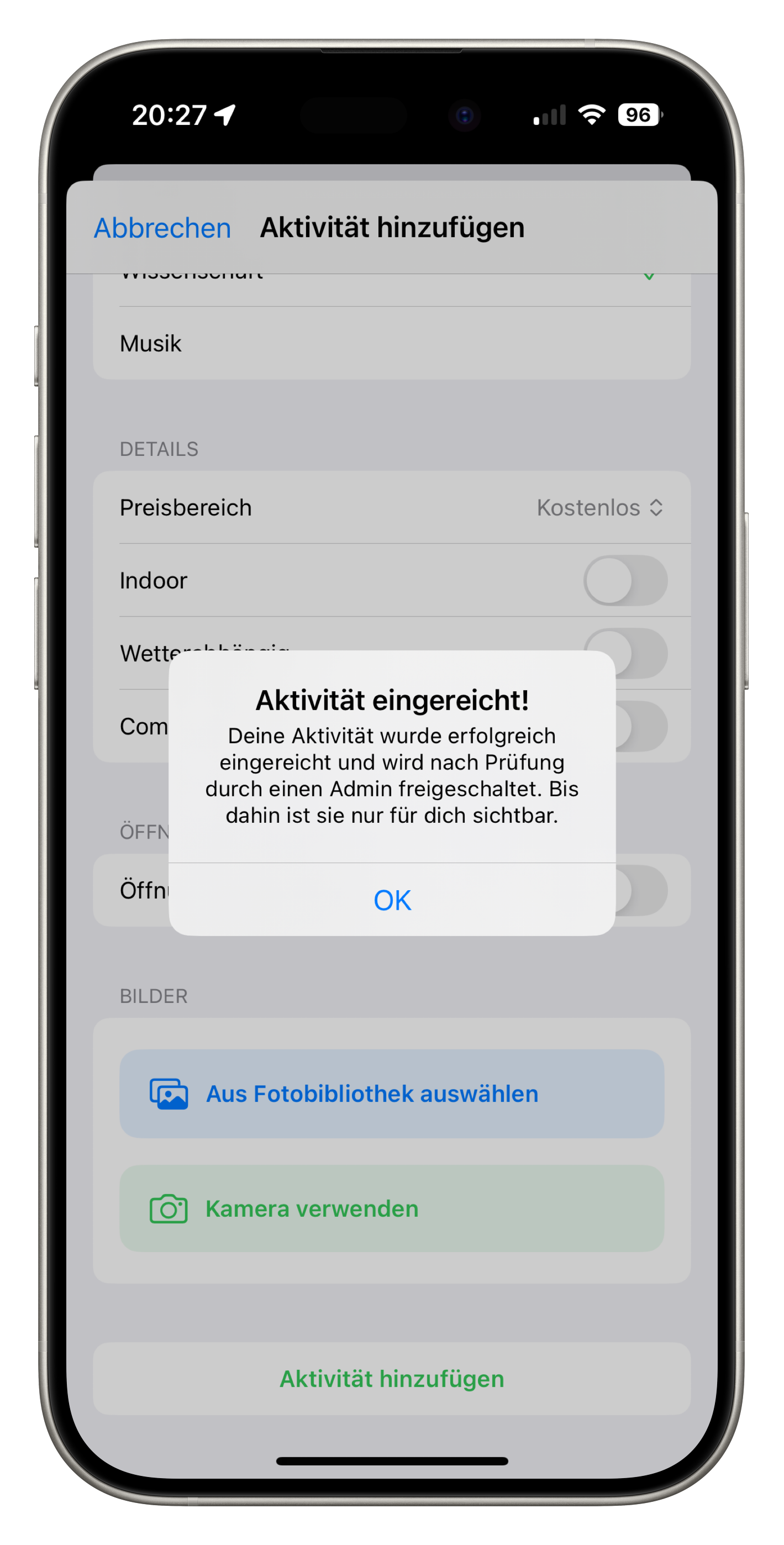Select the Musik category row

click(x=392, y=344)
